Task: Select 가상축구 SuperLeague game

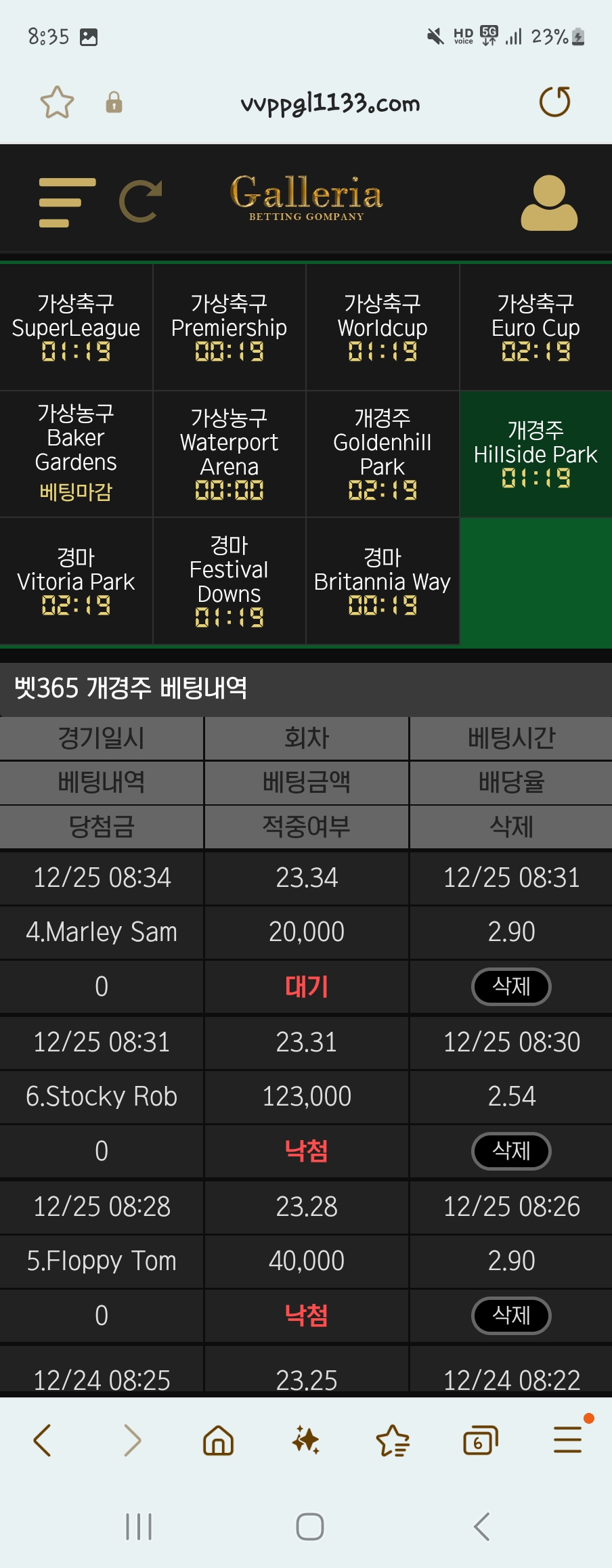Action: (76, 327)
